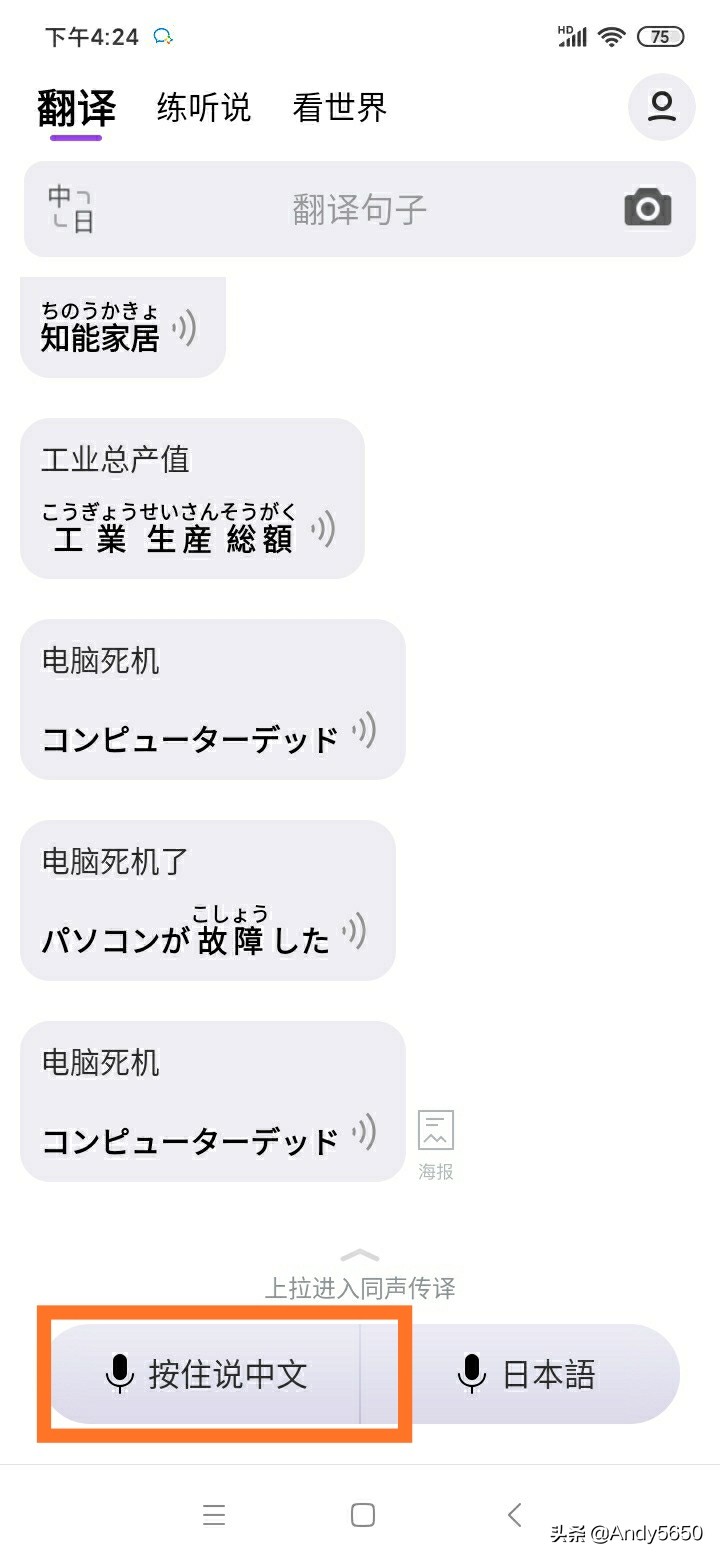Change the 中-日 language pair
Screen dimensions: 720x1560
(x=70, y=209)
